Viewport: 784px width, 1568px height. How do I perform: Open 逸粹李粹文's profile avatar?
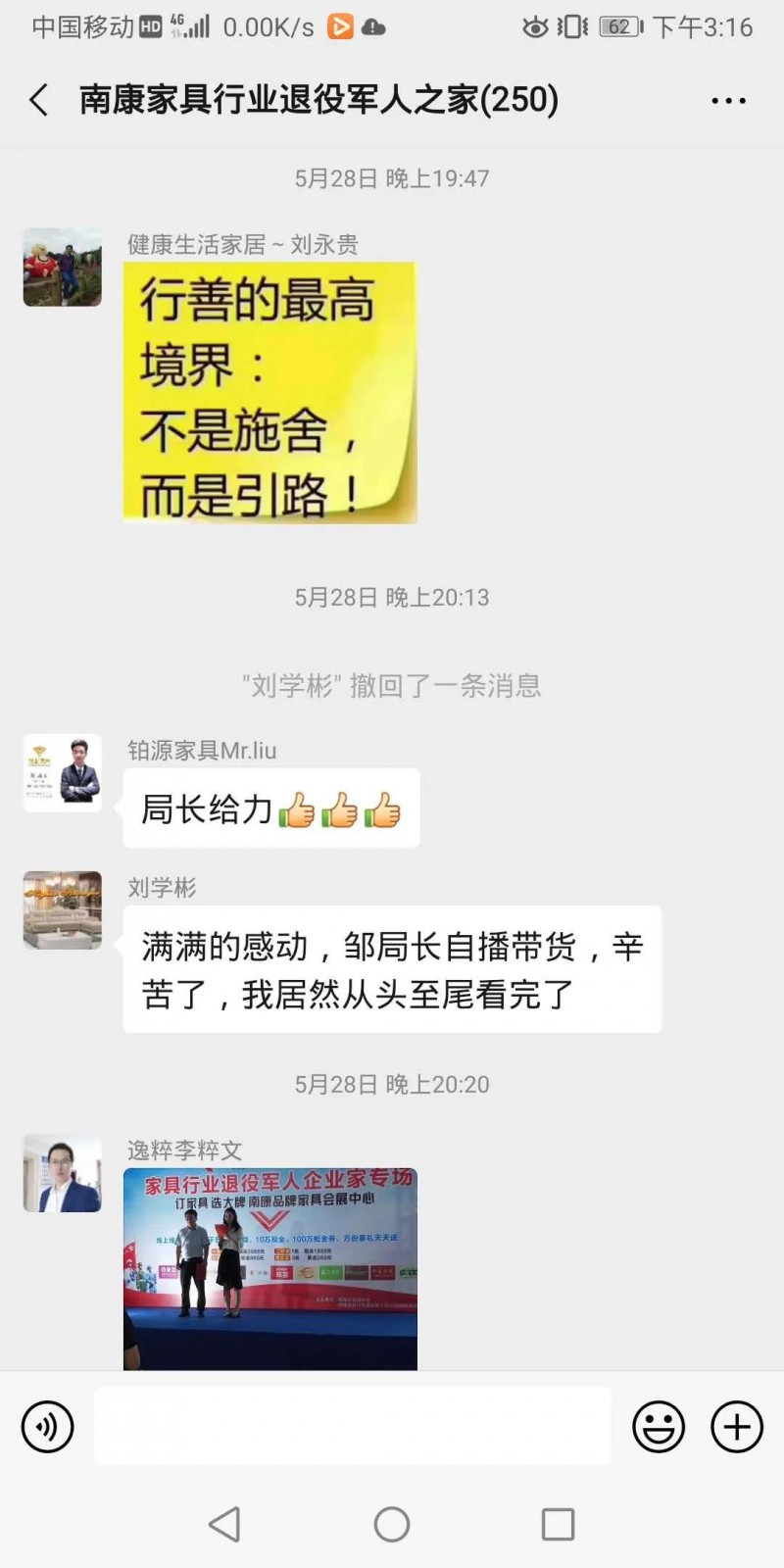[62, 1173]
